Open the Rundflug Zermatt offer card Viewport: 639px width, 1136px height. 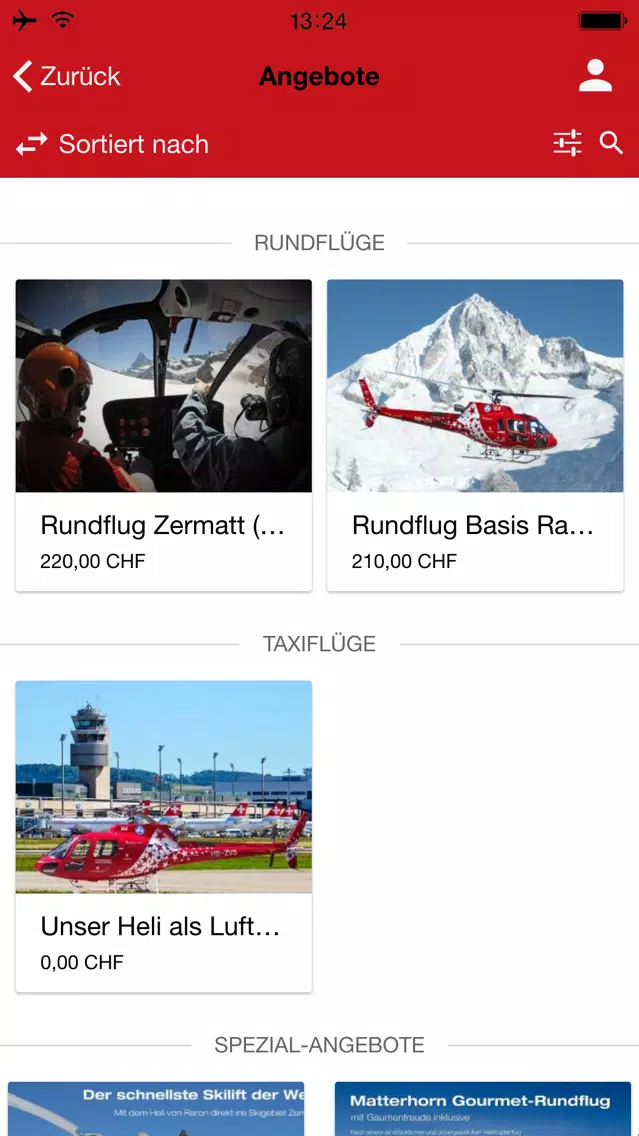tap(164, 435)
